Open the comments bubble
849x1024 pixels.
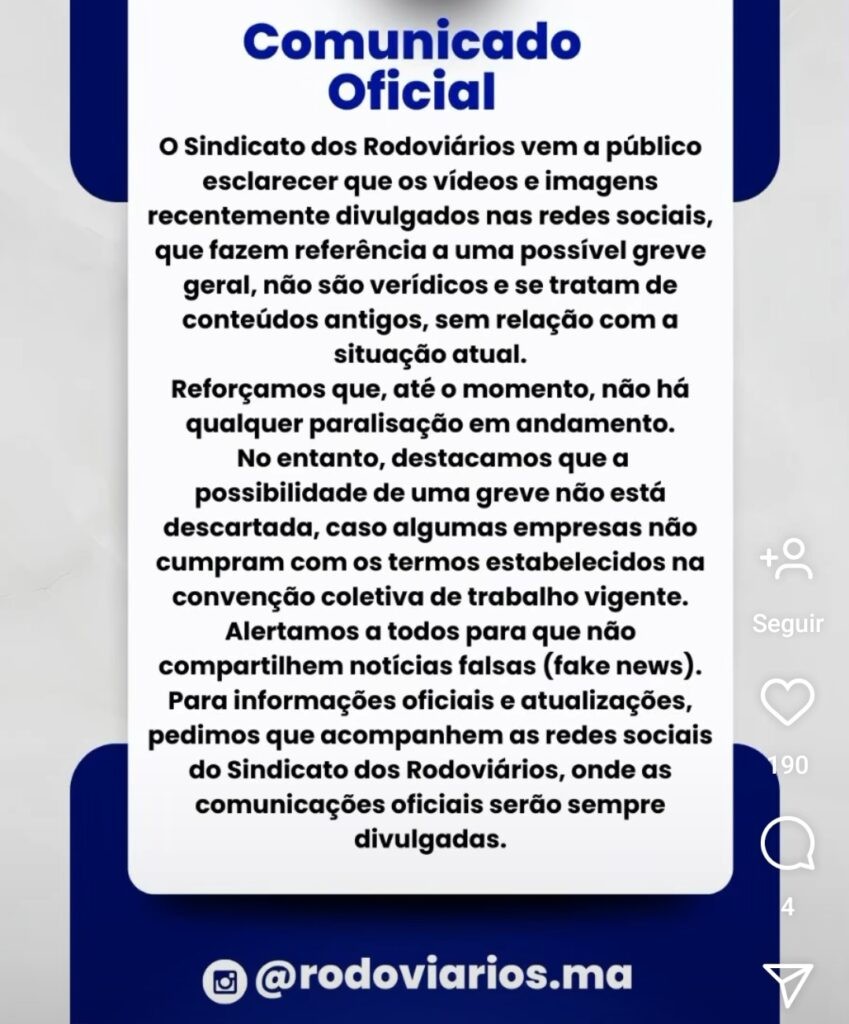tap(787, 847)
